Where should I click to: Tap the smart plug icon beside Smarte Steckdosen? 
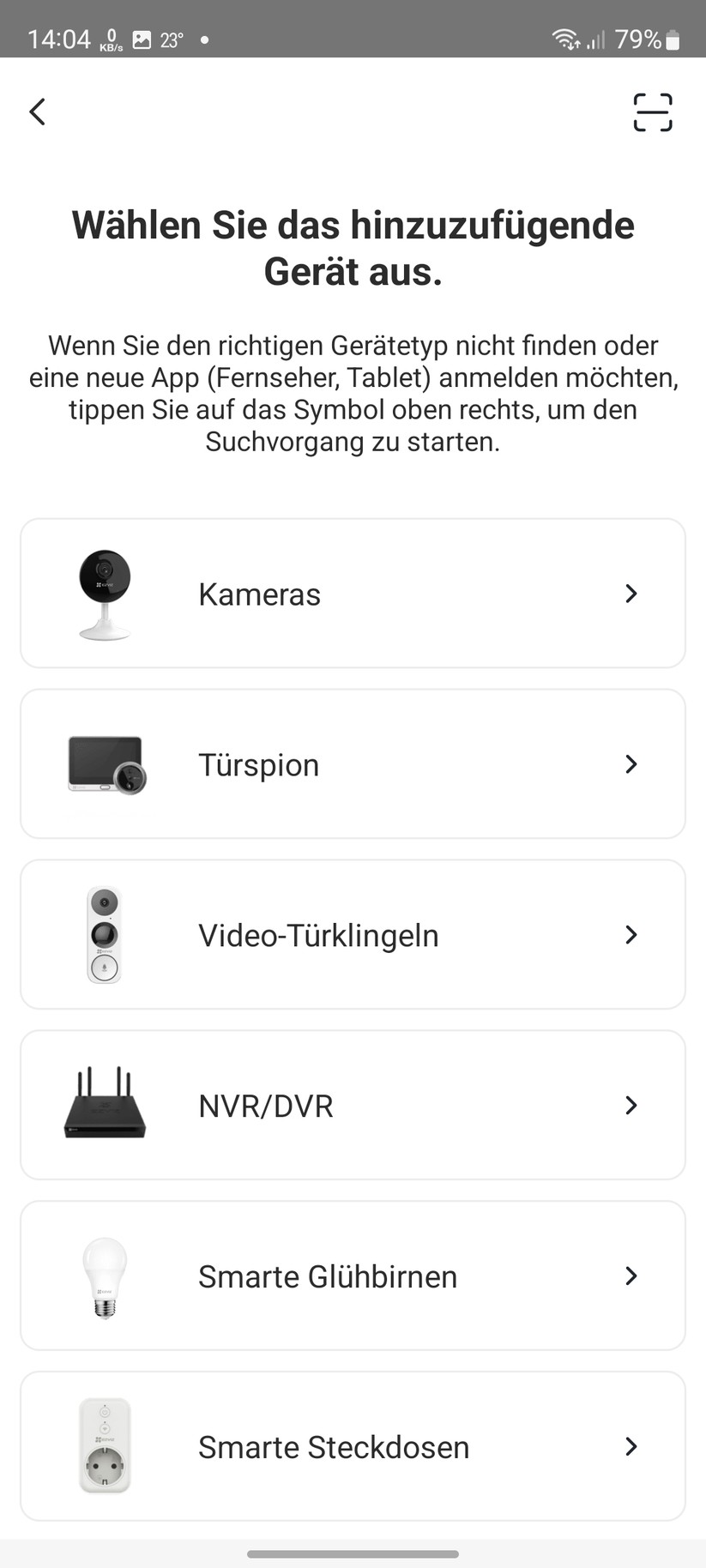tap(105, 1446)
